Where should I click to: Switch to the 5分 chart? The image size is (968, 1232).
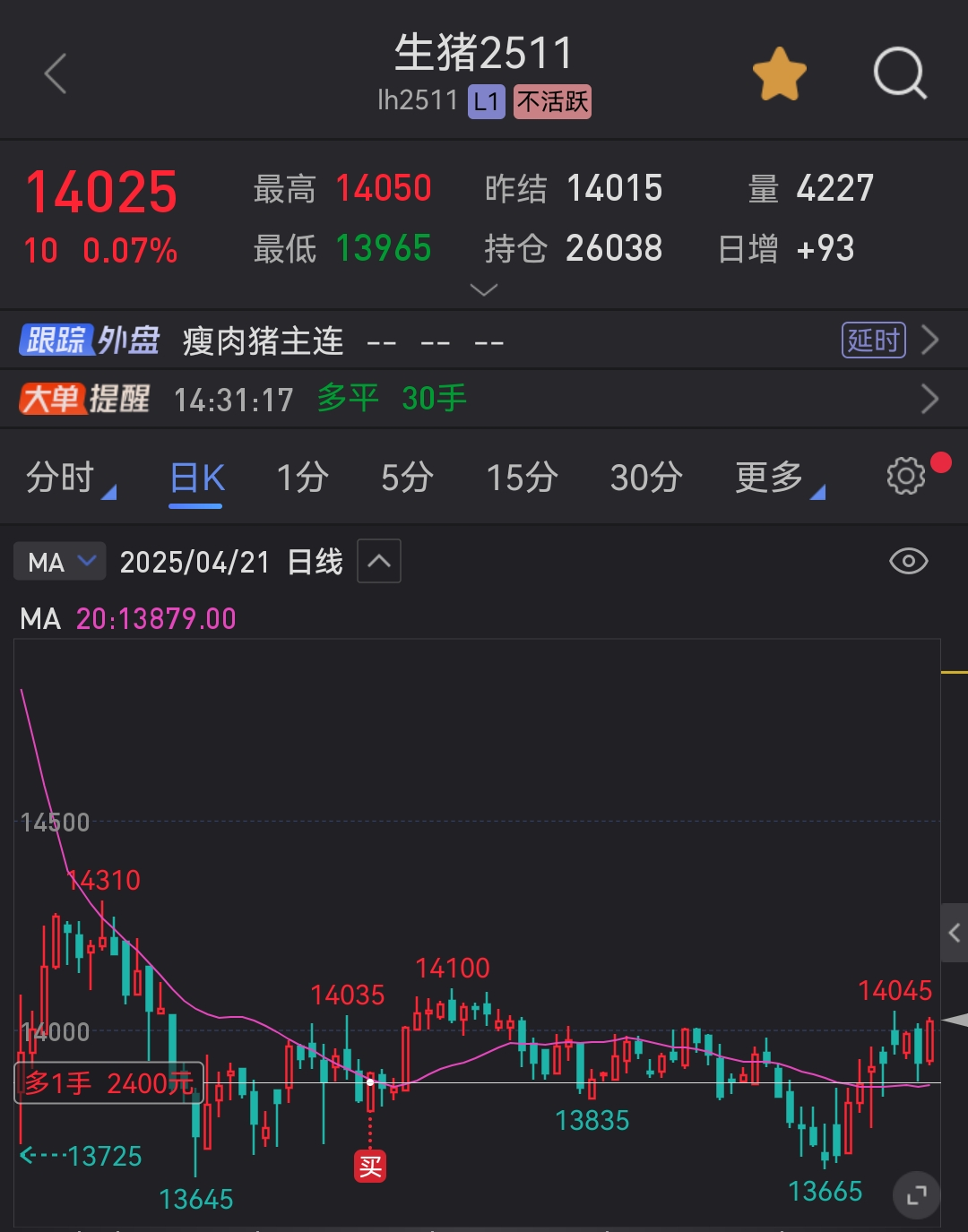click(407, 478)
